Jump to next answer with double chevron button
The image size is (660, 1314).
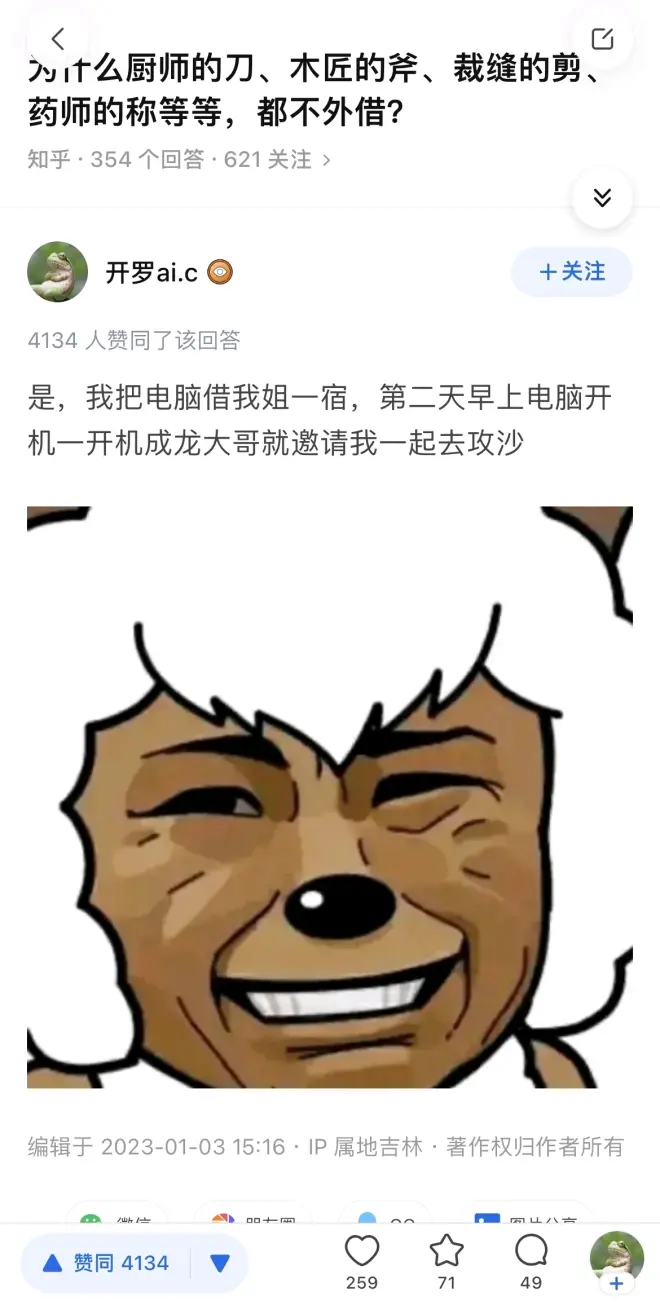602,197
